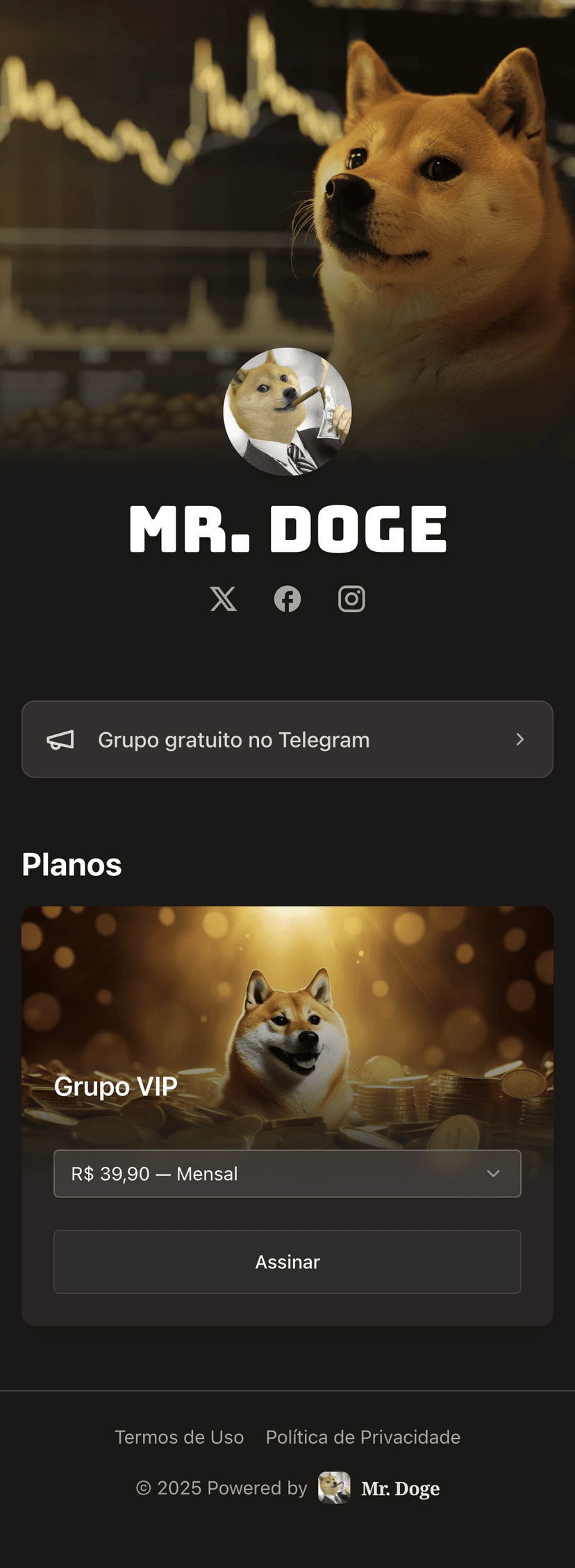Read the Política de Privacidade
The image size is (575, 1568).
(x=363, y=1437)
